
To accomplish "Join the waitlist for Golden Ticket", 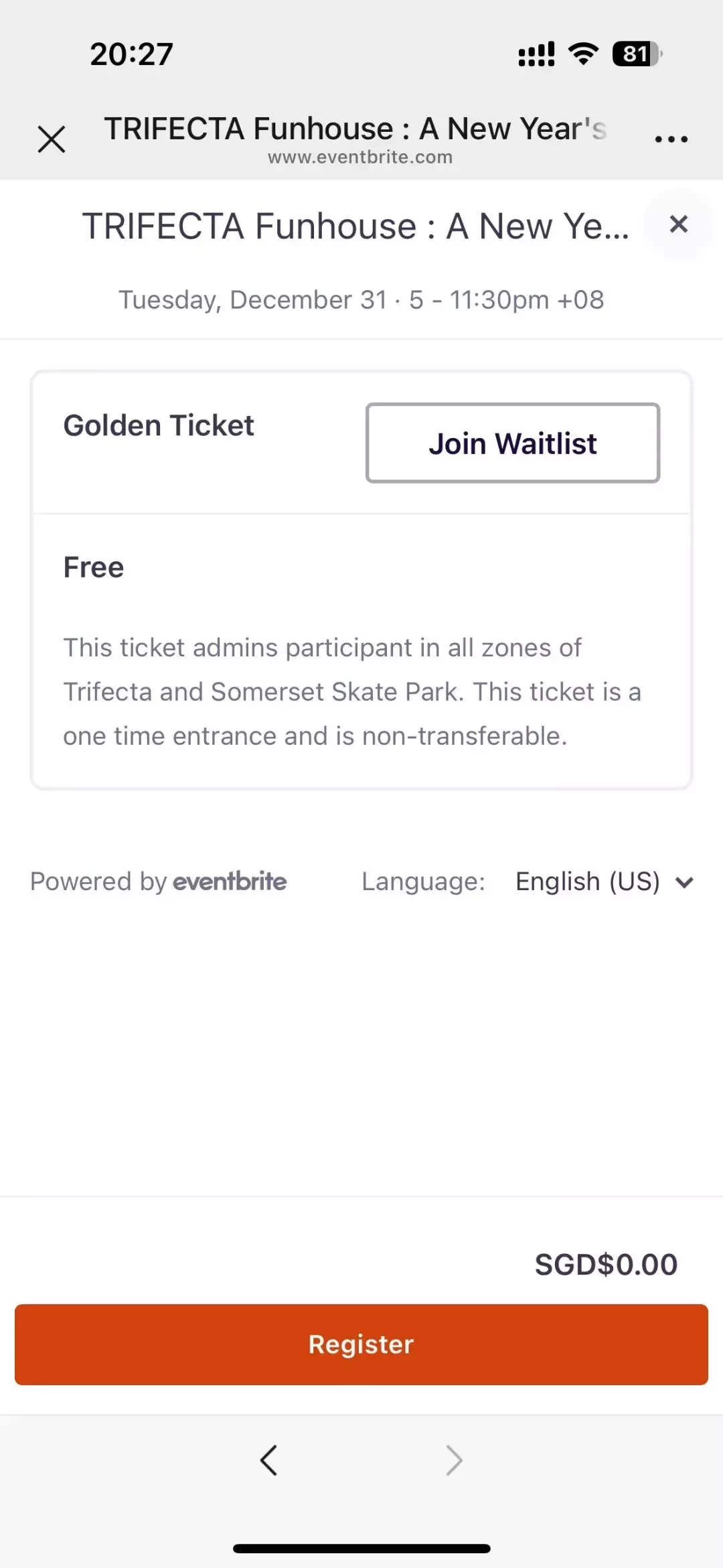I will pos(513,443).
